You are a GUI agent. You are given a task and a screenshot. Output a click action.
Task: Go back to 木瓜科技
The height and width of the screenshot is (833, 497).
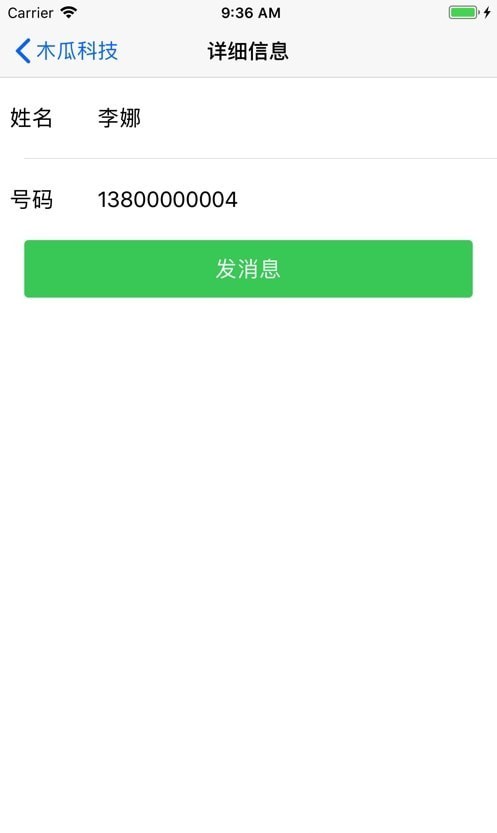click(66, 51)
